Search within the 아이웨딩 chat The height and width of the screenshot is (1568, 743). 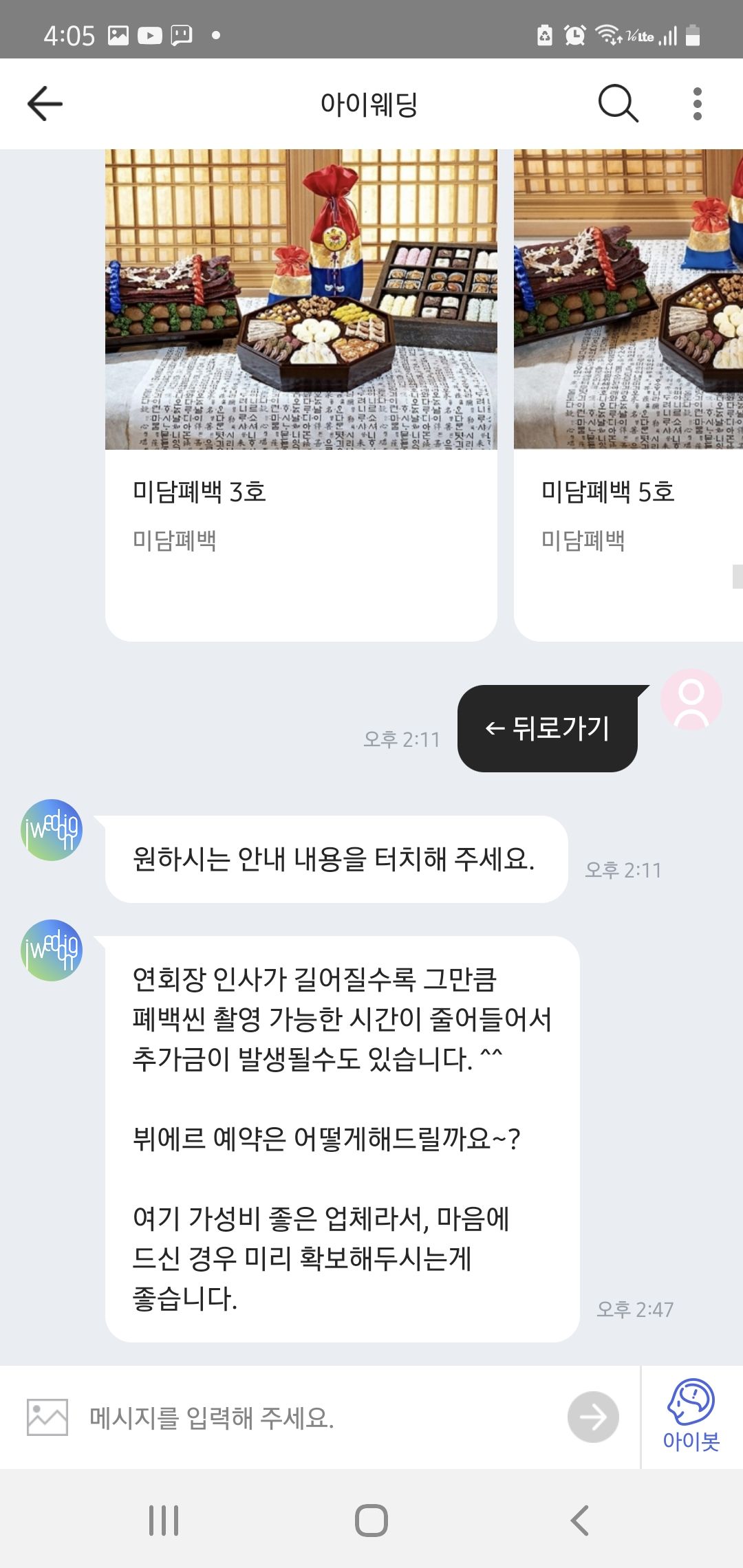(618, 104)
